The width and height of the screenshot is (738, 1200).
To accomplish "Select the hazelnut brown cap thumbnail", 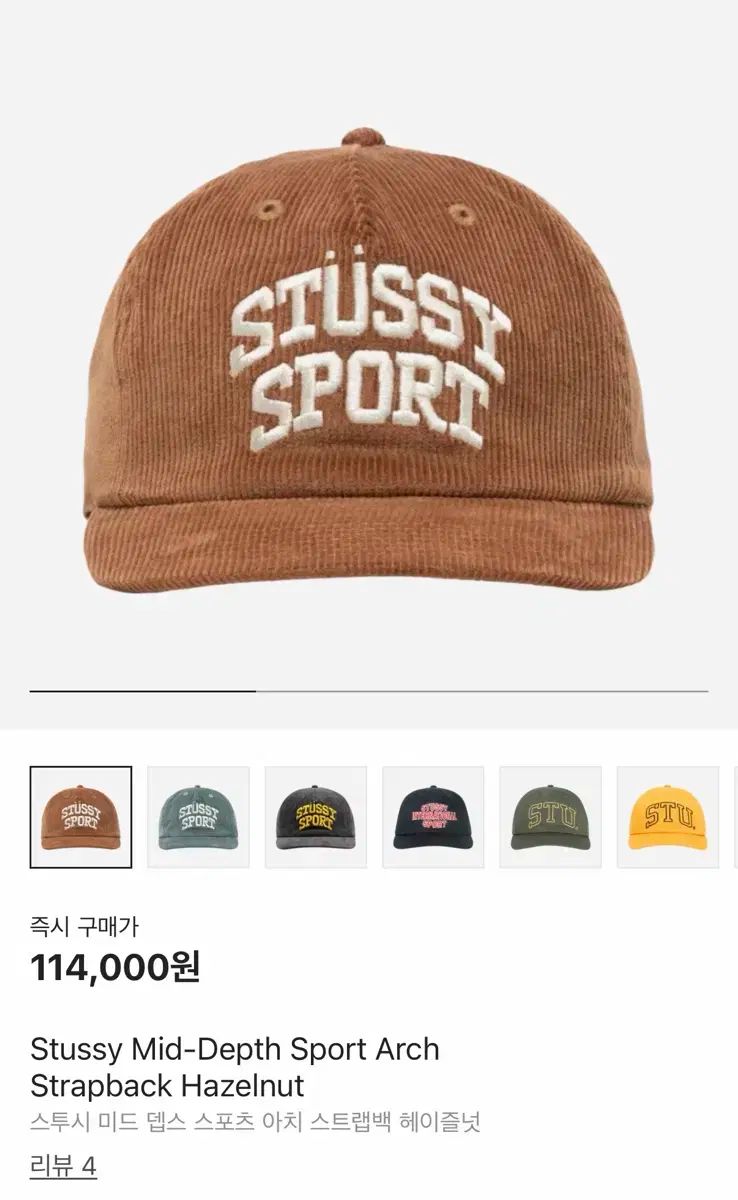I will [x=80, y=817].
